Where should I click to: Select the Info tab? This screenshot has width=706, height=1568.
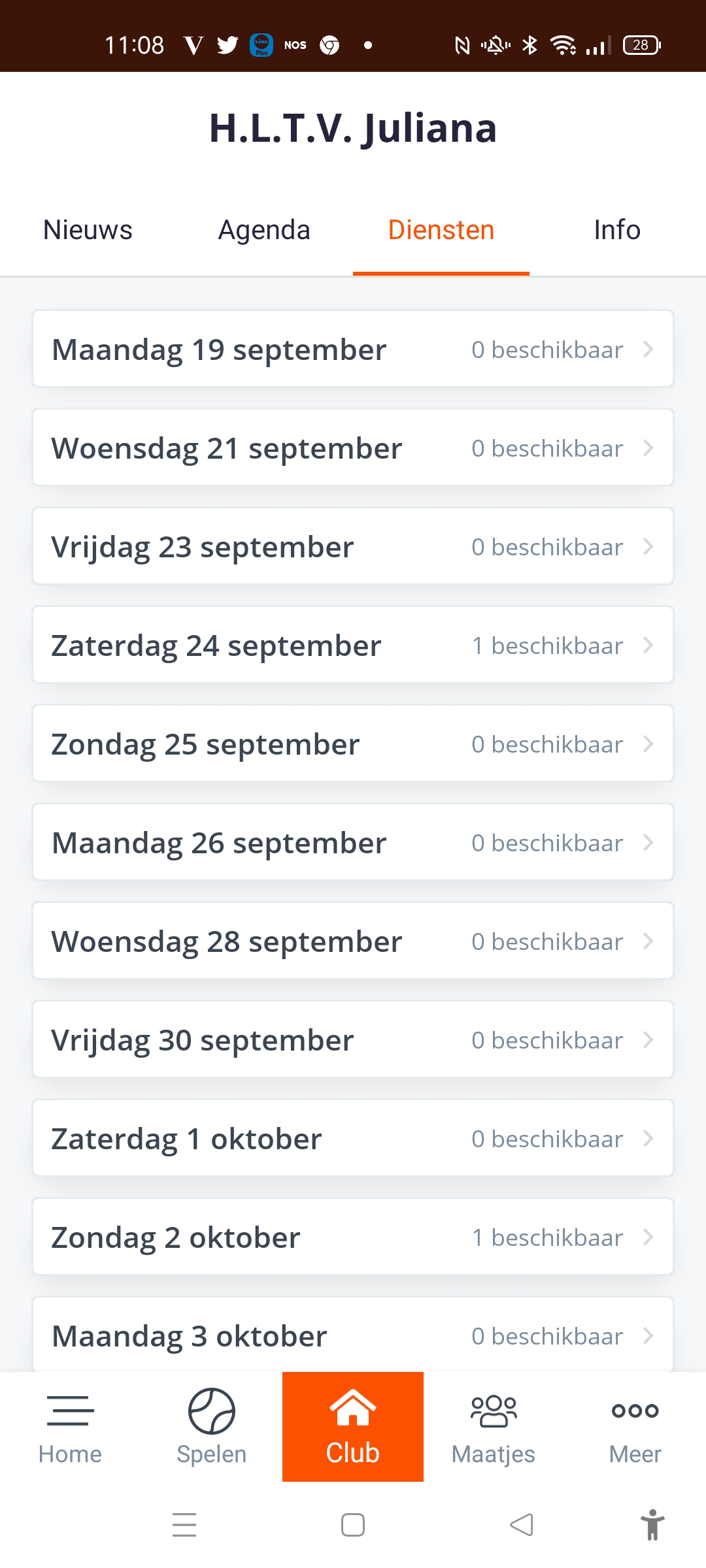617,230
